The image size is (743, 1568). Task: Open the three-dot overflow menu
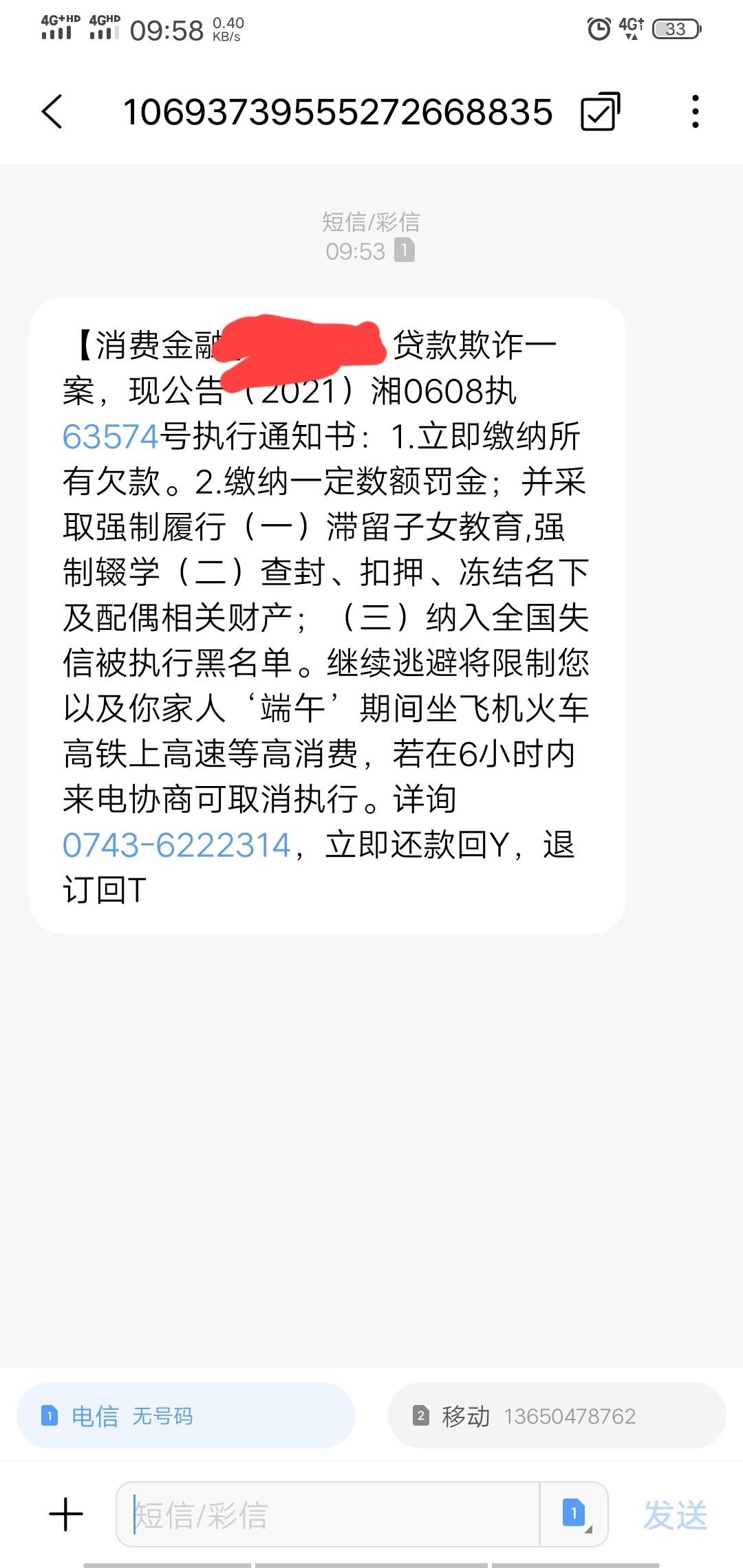click(696, 111)
